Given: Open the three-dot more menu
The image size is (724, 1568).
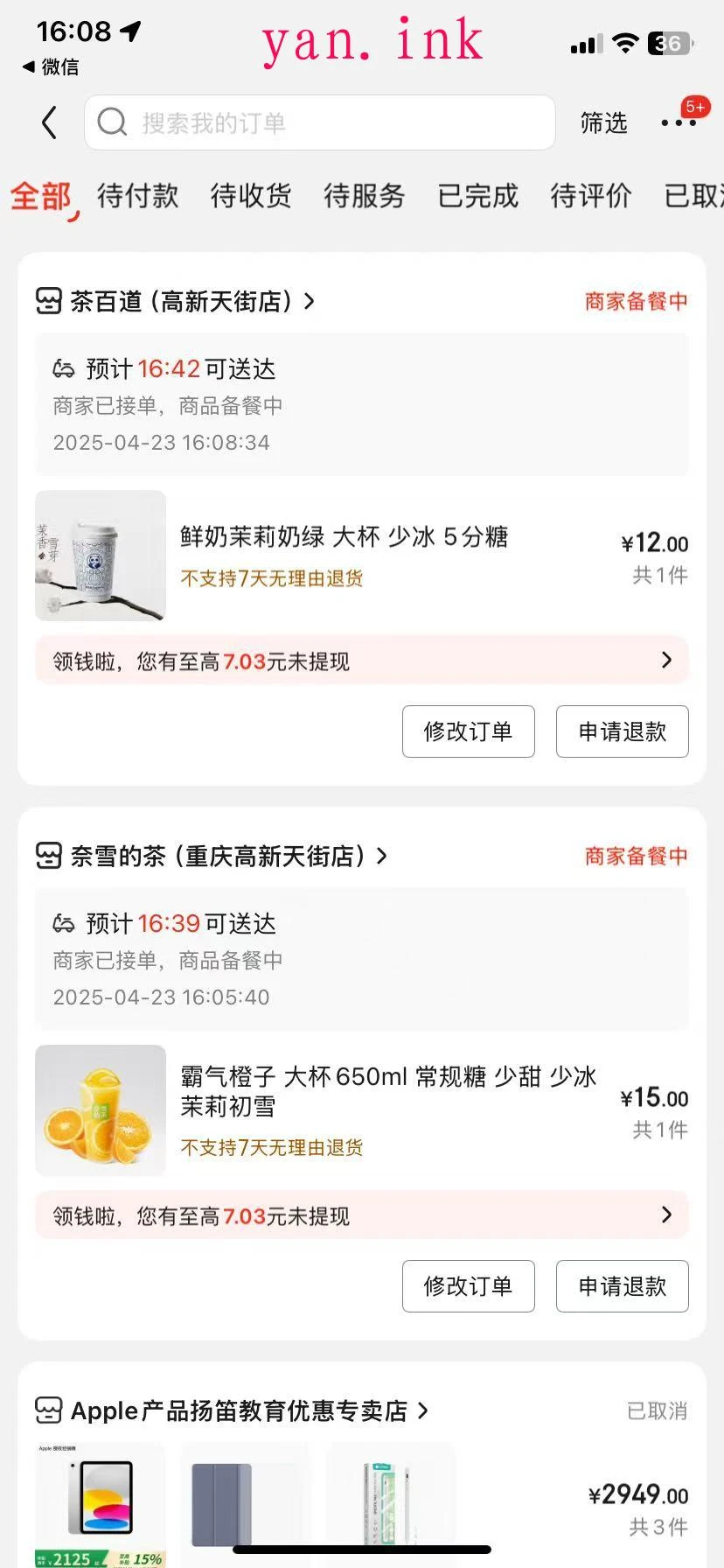Looking at the screenshot, I should click(679, 122).
